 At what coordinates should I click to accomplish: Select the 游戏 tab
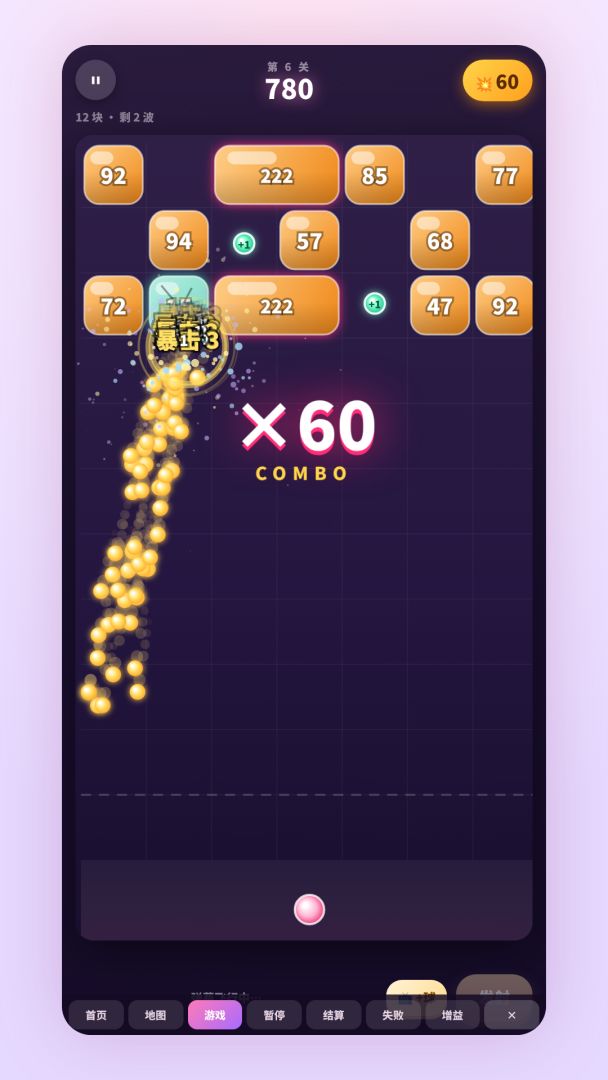pyautogui.click(x=215, y=1015)
